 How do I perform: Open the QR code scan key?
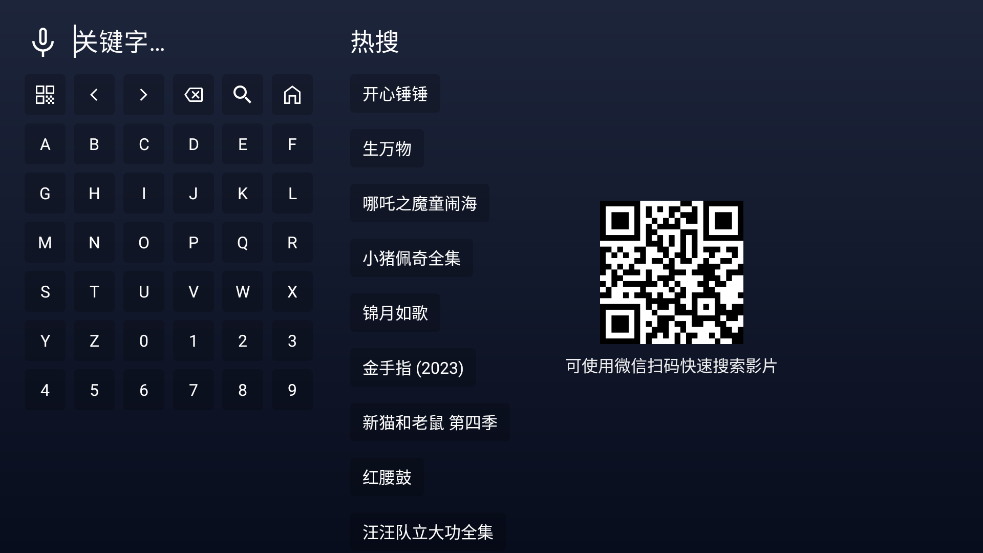point(45,94)
